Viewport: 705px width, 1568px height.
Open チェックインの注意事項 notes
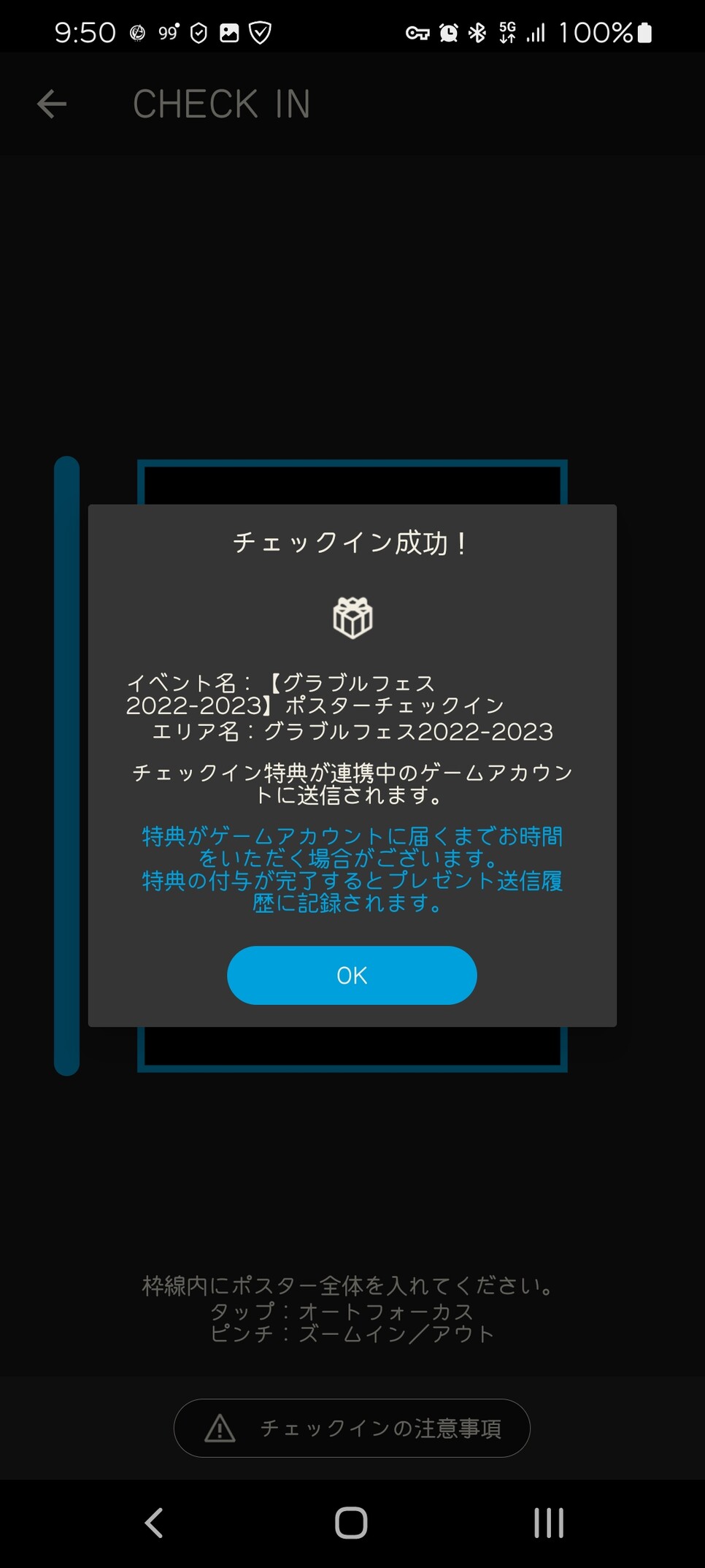(352, 1428)
